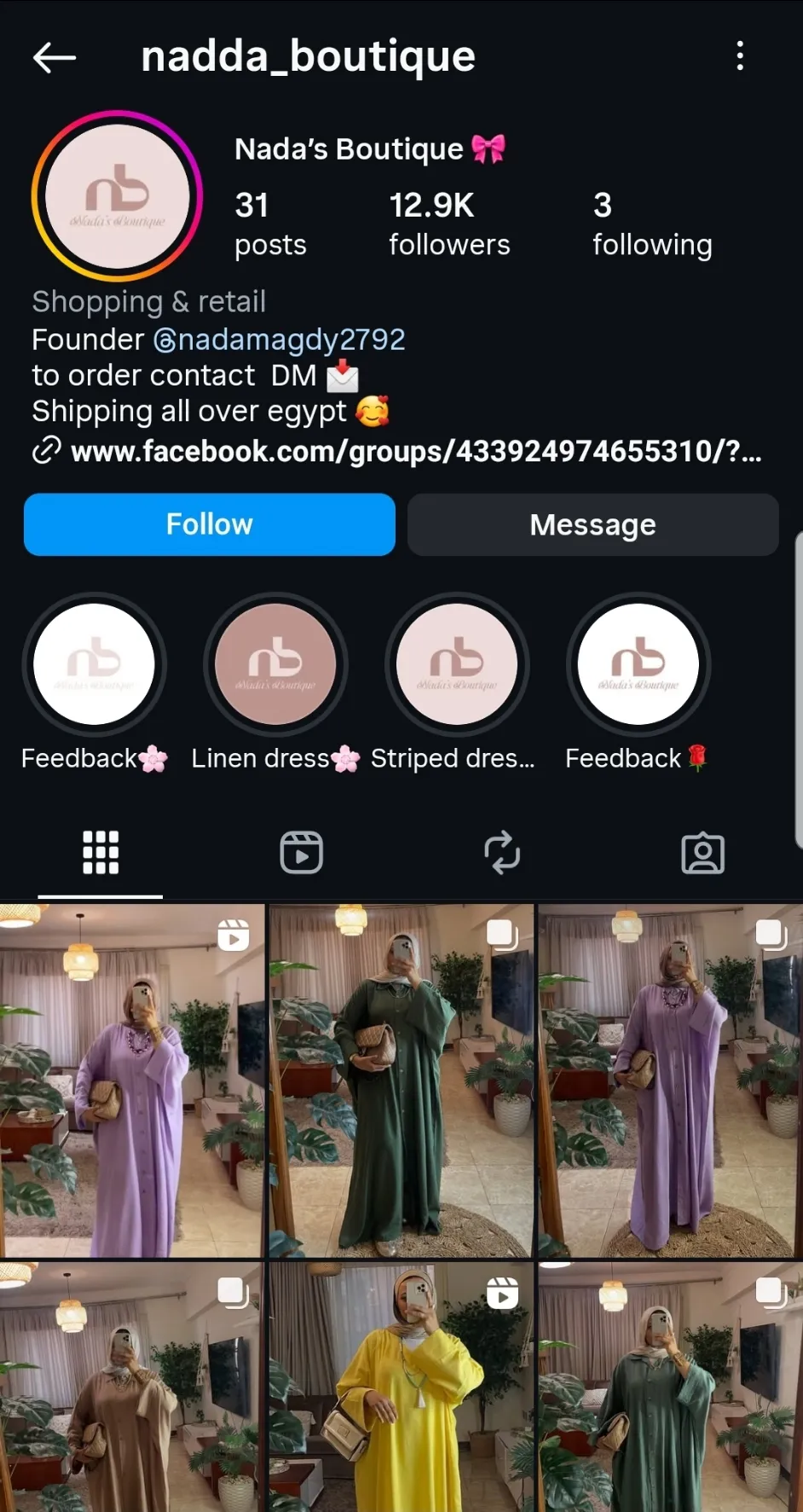Open the three-dot overflow menu
This screenshot has height=1512, width=803.
pyautogui.click(x=740, y=56)
